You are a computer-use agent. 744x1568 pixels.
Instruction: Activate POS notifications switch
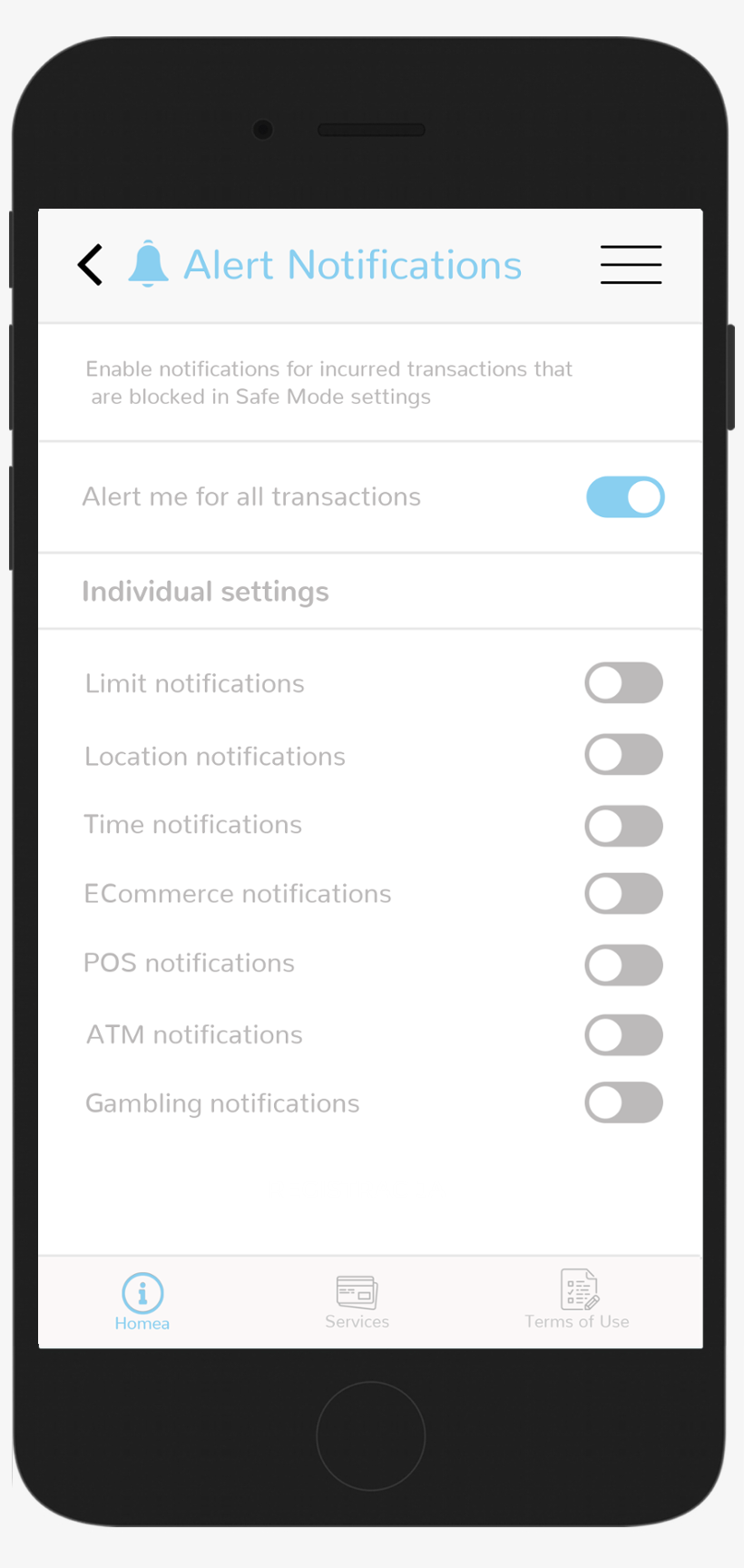point(623,965)
